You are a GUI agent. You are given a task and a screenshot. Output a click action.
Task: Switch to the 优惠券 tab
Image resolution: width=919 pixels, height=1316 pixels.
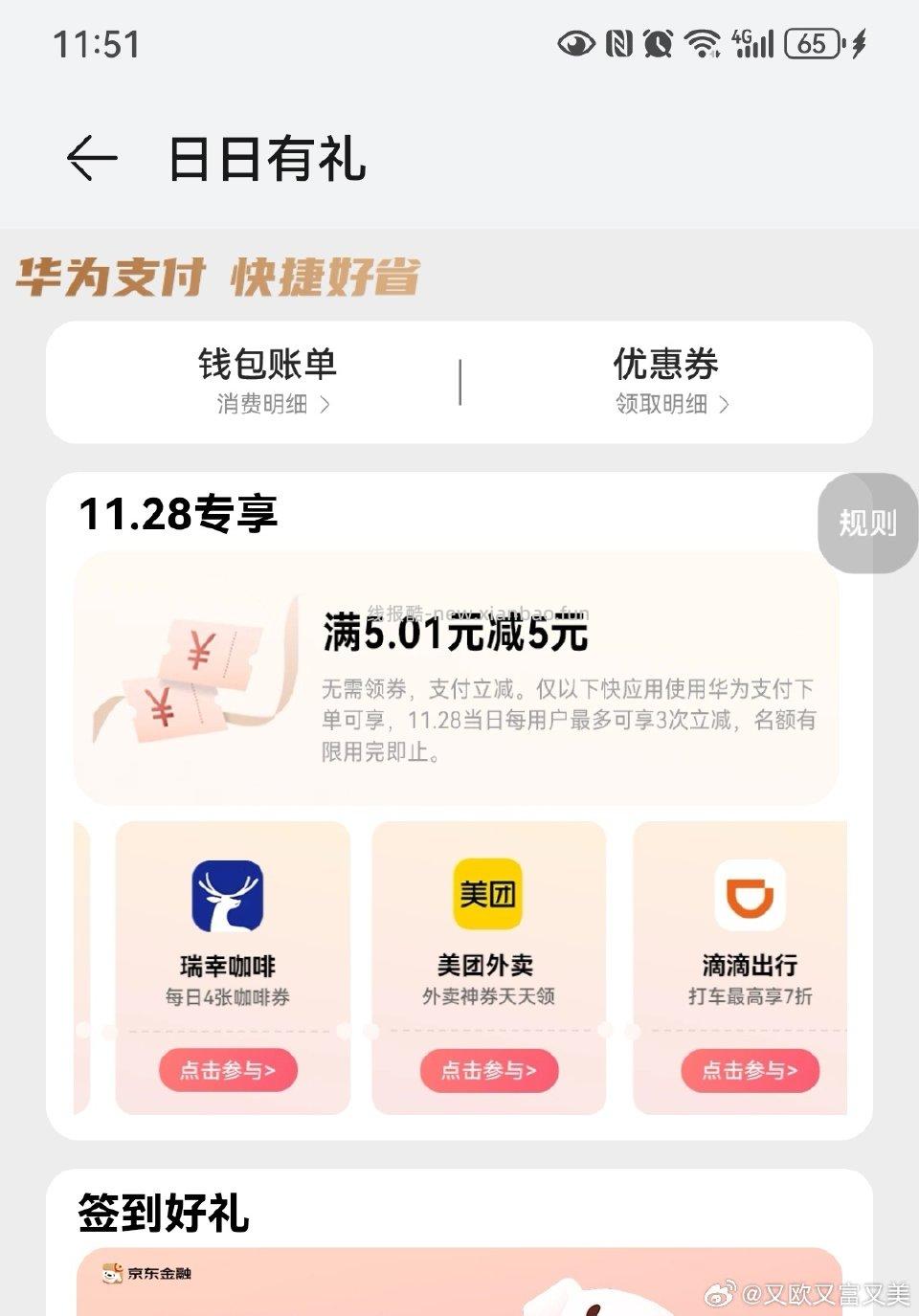(x=666, y=365)
